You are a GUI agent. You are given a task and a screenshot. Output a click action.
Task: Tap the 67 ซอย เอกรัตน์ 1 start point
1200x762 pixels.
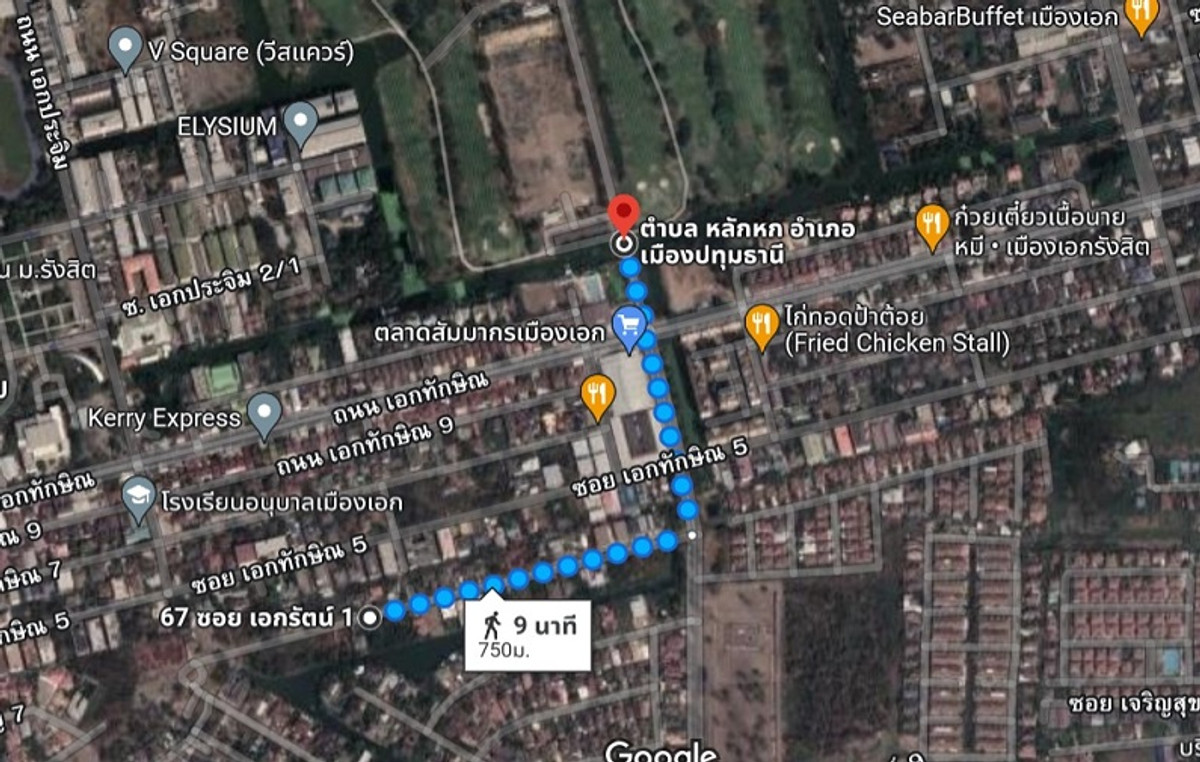[x=371, y=618]
